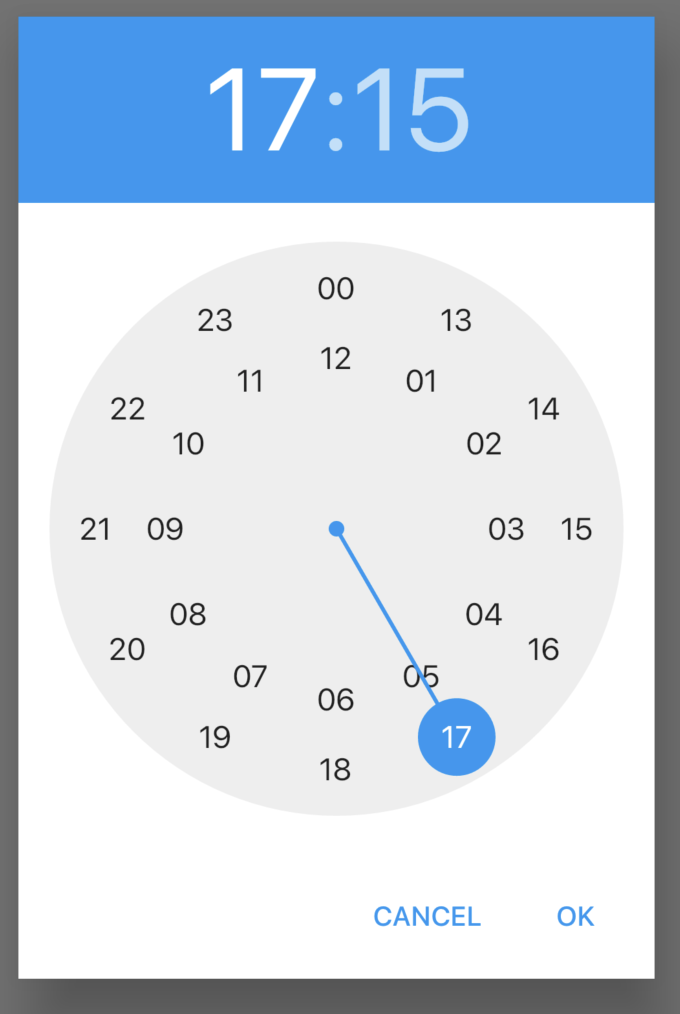The height and width of the screenshot is (1014, 680).
Task: Pick hour 03 on the inner ring
Action: [506, 529]
